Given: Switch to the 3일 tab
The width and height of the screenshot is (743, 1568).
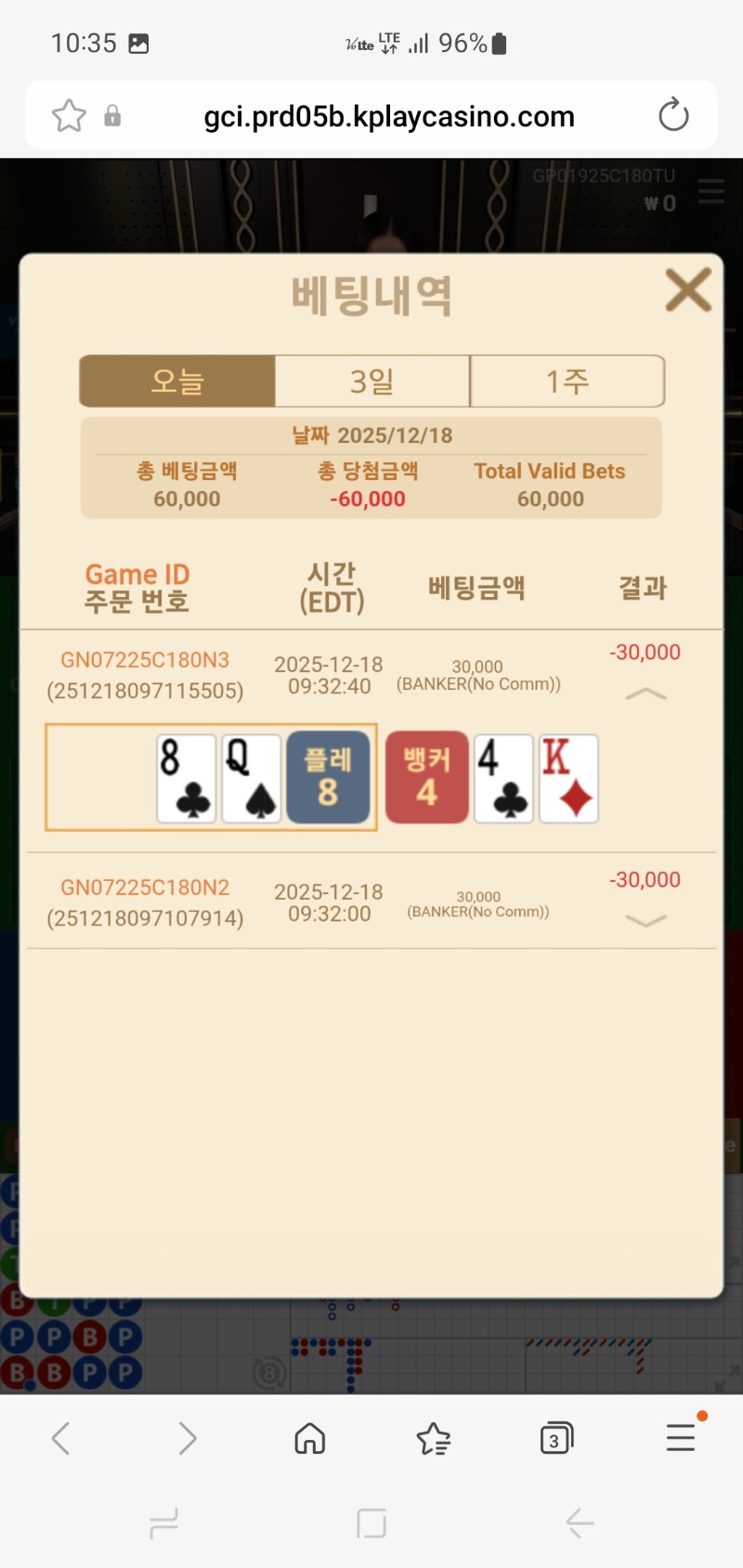Looking at the screenshot, I should click(372, 381).
